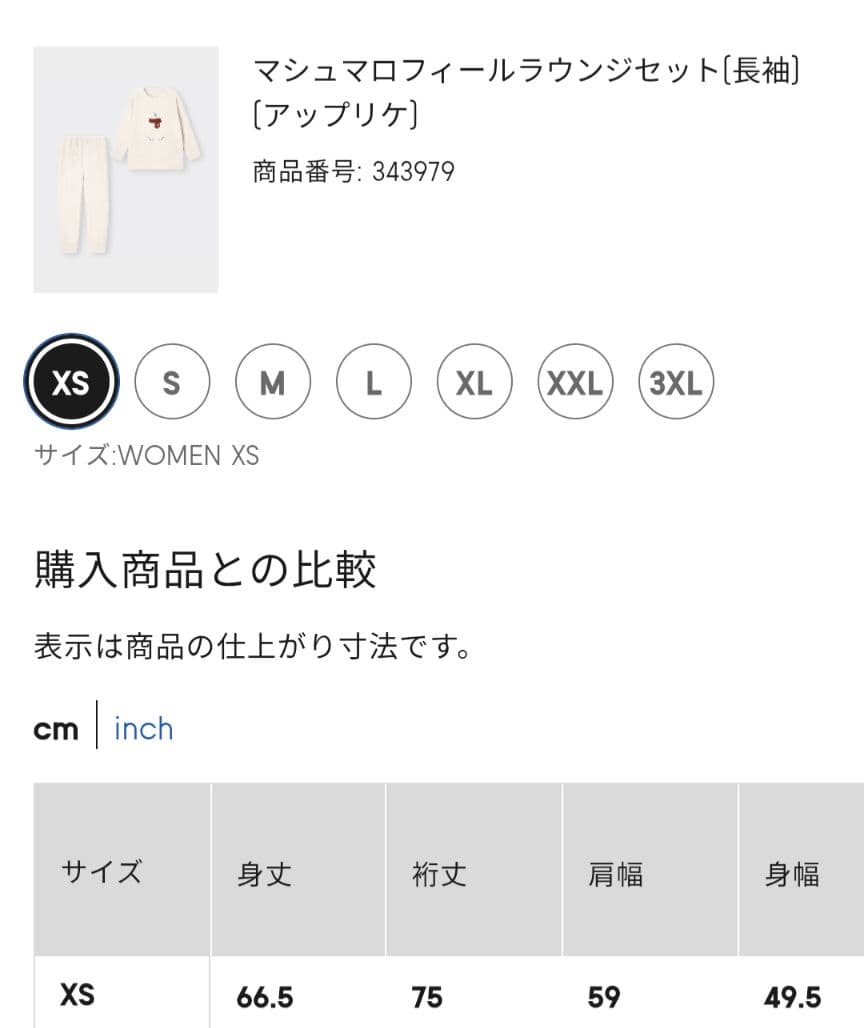This screenshot has width=864, height=1028.
Task: Switch to size XL
Action: [x=475, y=382]
